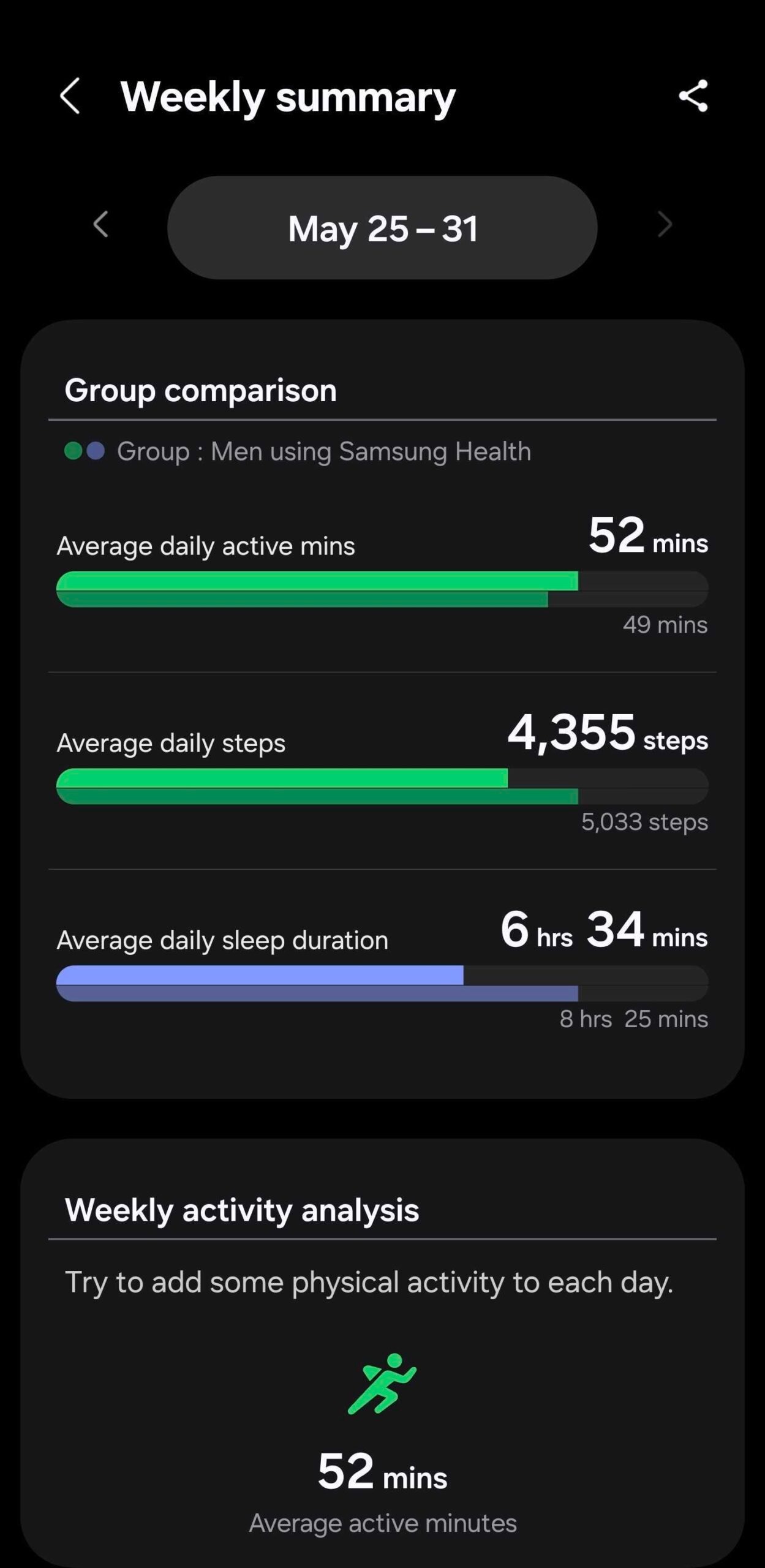This screenshot has width=765, height=1568.
Task: Share the weekly summary
Action: click(x=693, y=96)
